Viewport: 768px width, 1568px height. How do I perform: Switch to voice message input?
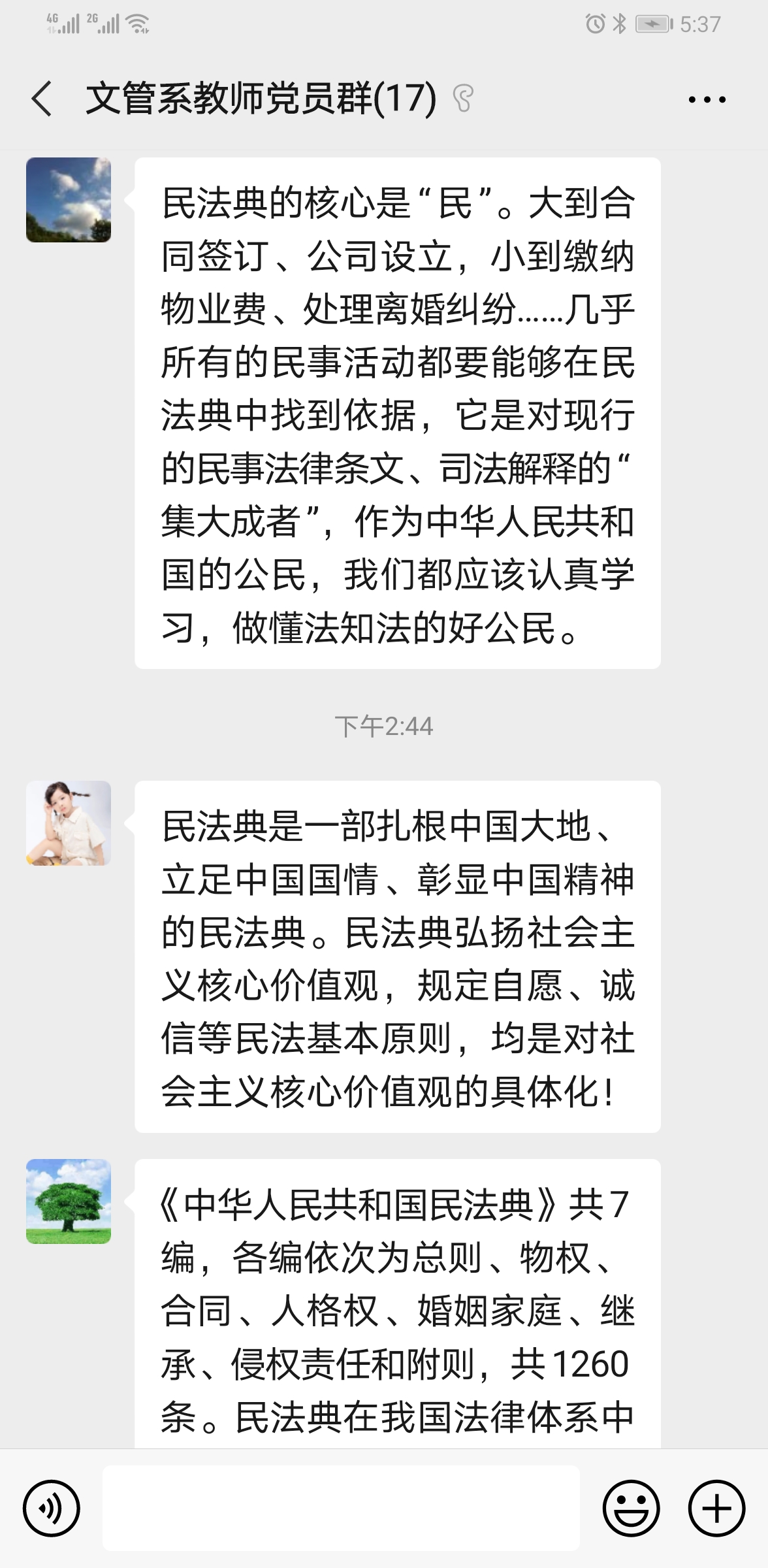pos(52,1509)
